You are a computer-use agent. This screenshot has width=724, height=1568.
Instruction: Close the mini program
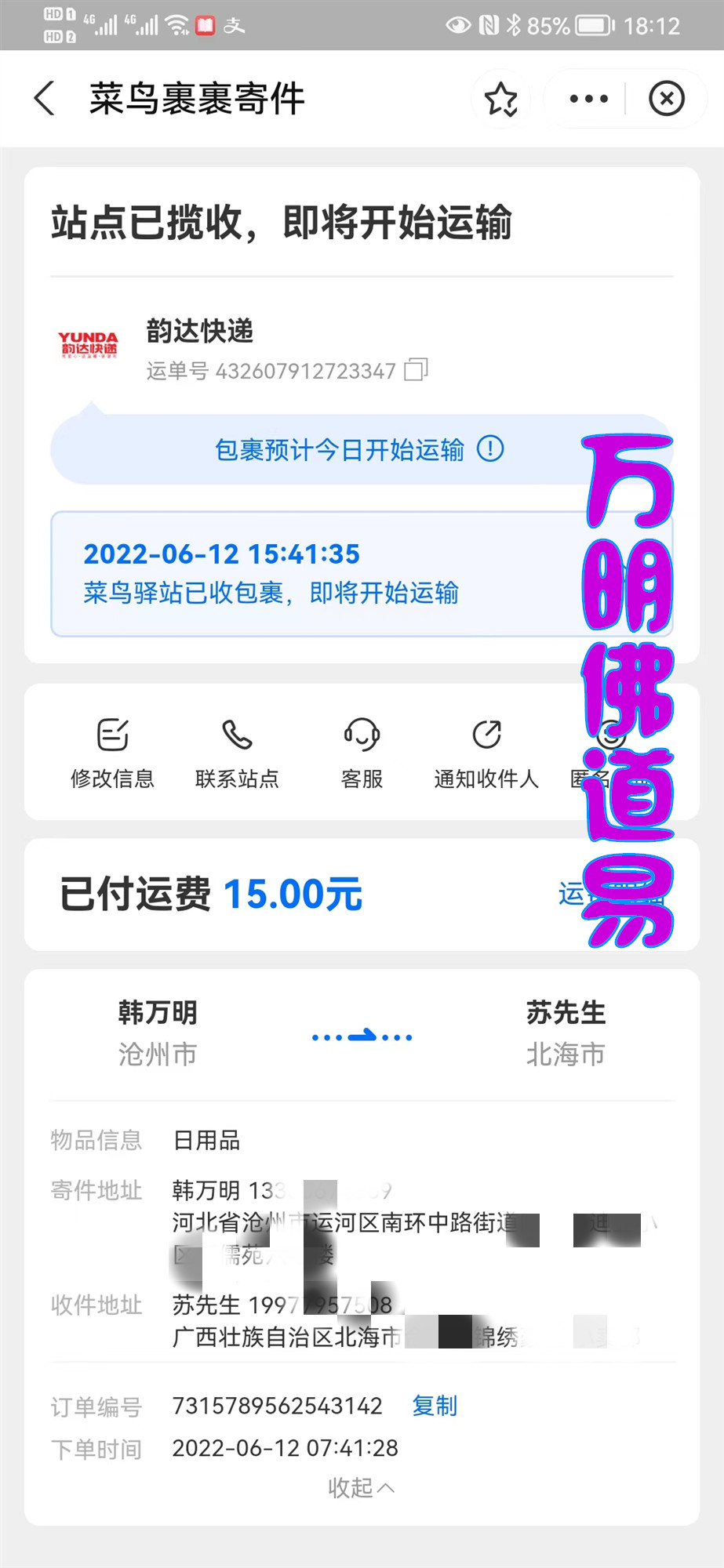click(x=667, y=99)
